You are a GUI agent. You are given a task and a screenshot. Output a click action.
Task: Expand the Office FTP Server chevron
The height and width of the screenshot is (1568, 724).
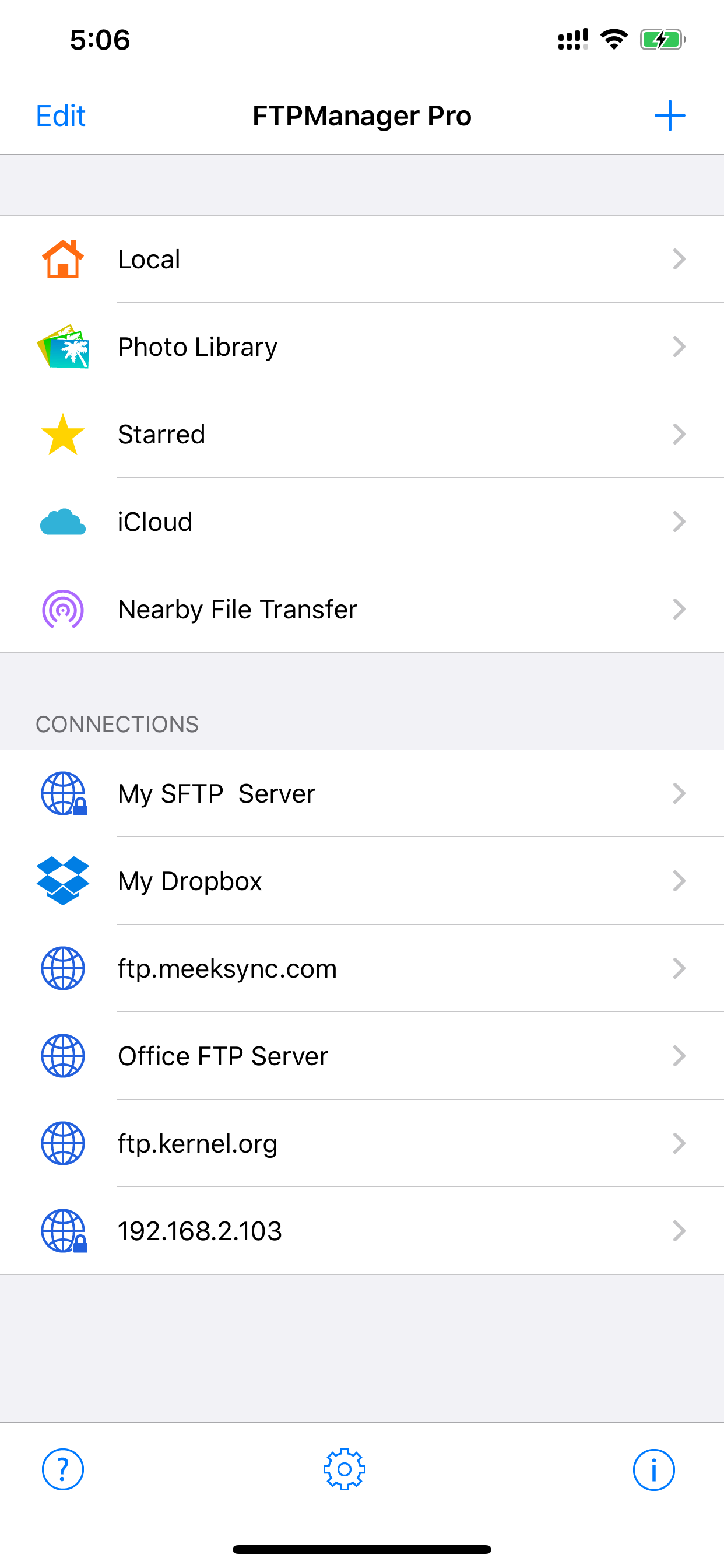(x=679, y=1055)
